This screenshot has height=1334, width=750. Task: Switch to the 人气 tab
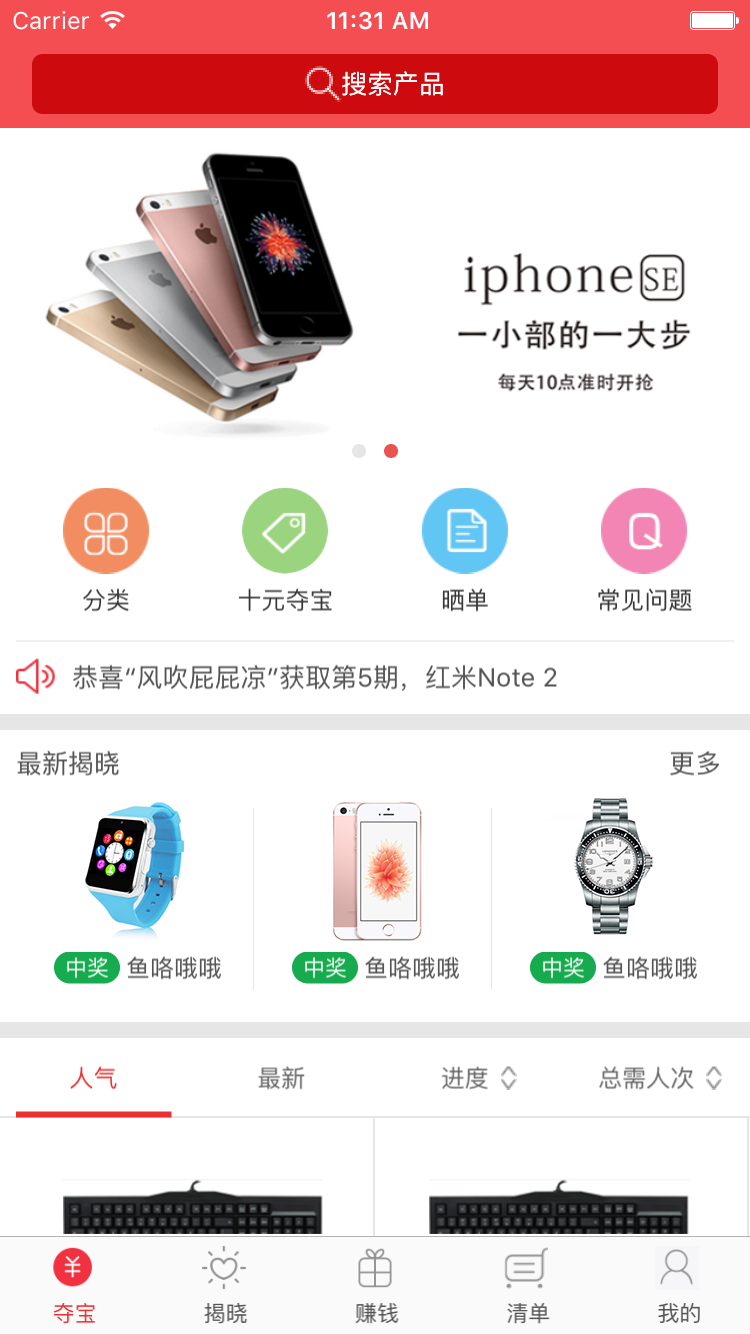click(x=92, y=1079)
